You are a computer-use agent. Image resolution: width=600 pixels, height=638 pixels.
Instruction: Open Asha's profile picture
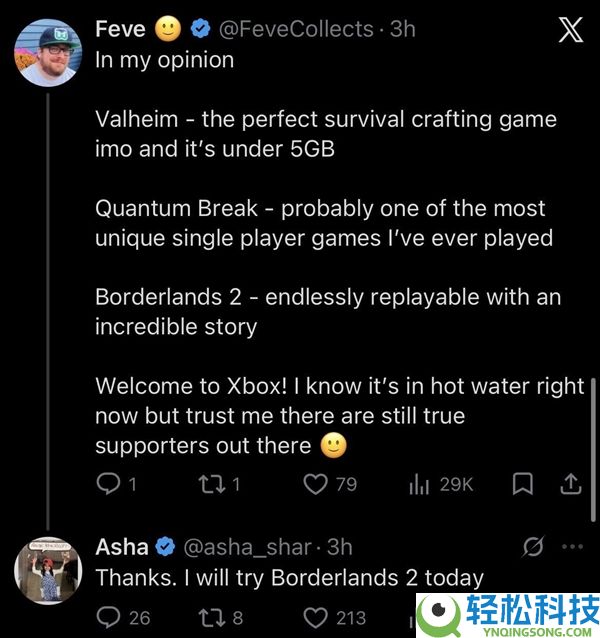click(x=47, y=570)
